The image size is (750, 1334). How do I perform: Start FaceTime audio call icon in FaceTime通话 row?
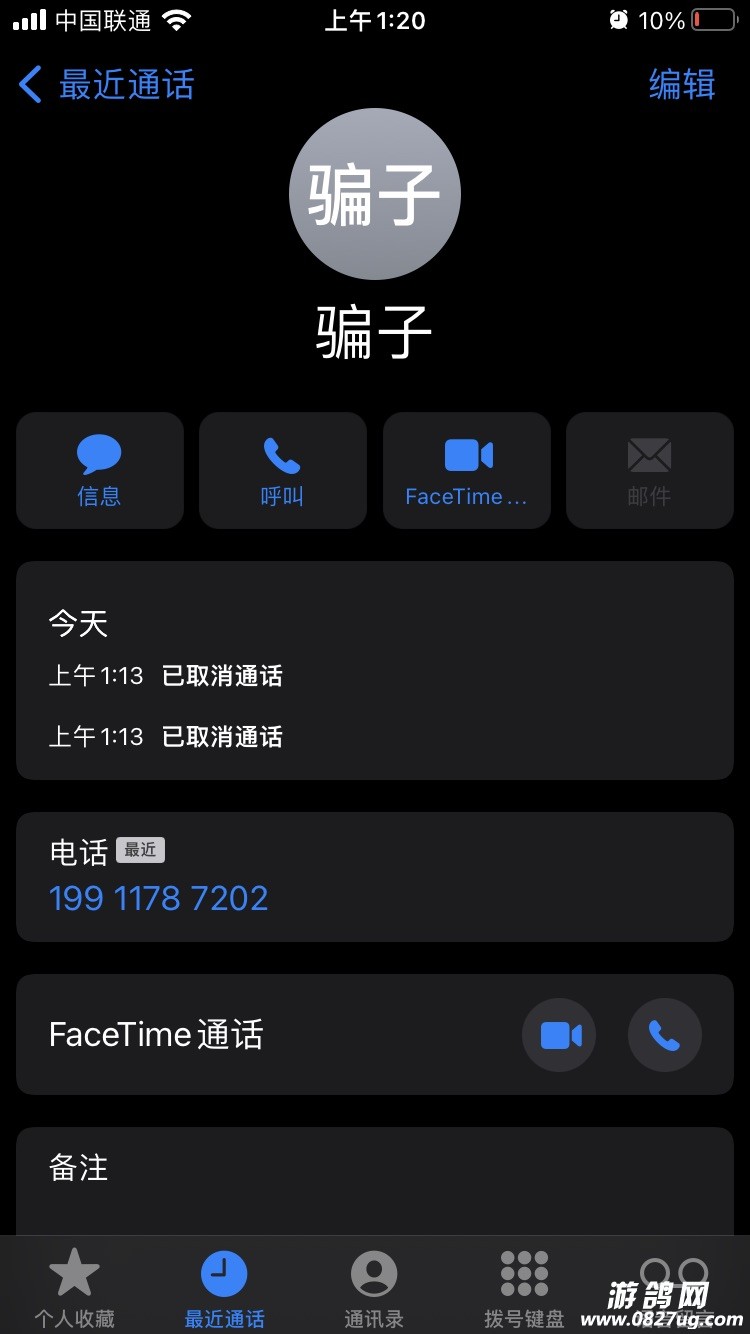coord(664,1035)
